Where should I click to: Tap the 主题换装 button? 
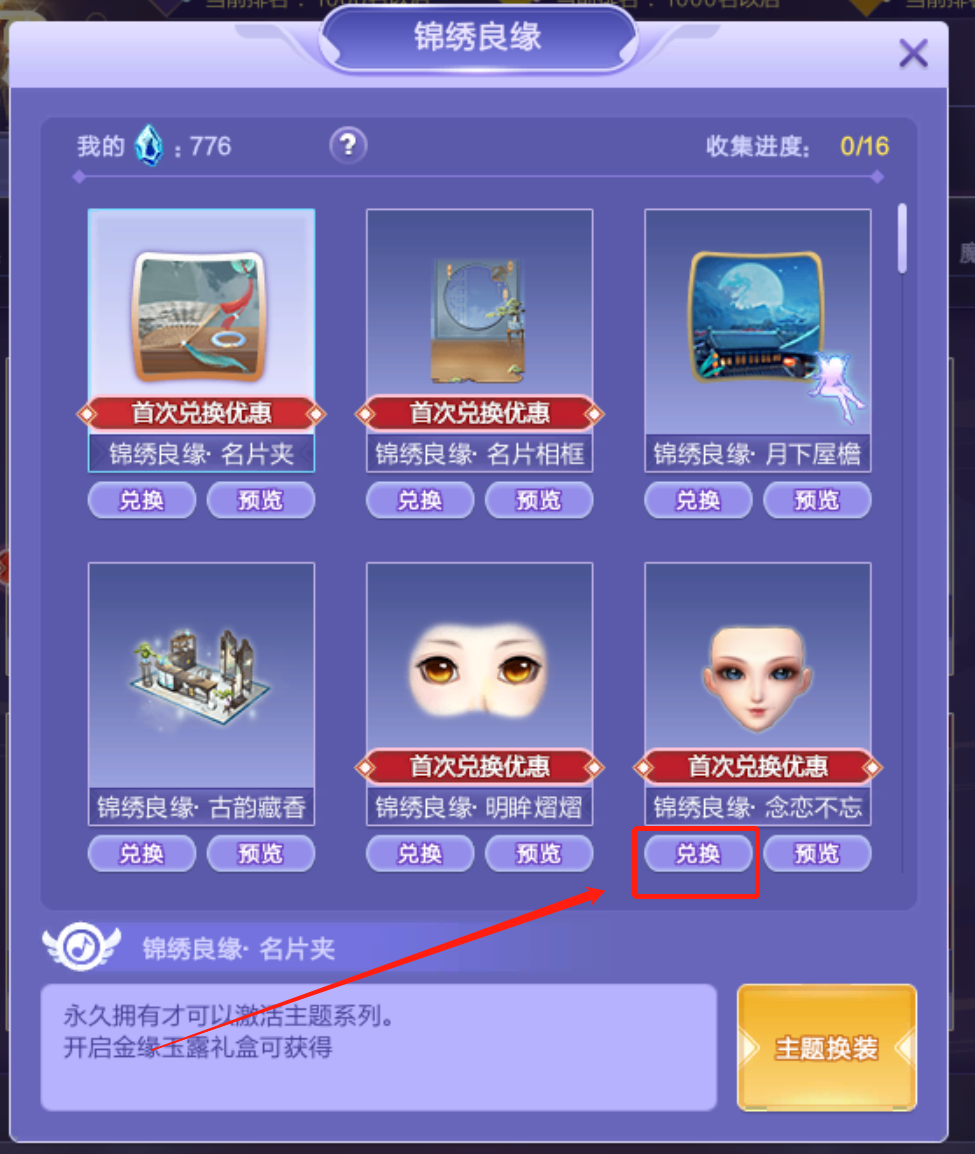click(x=826, y=1048)
